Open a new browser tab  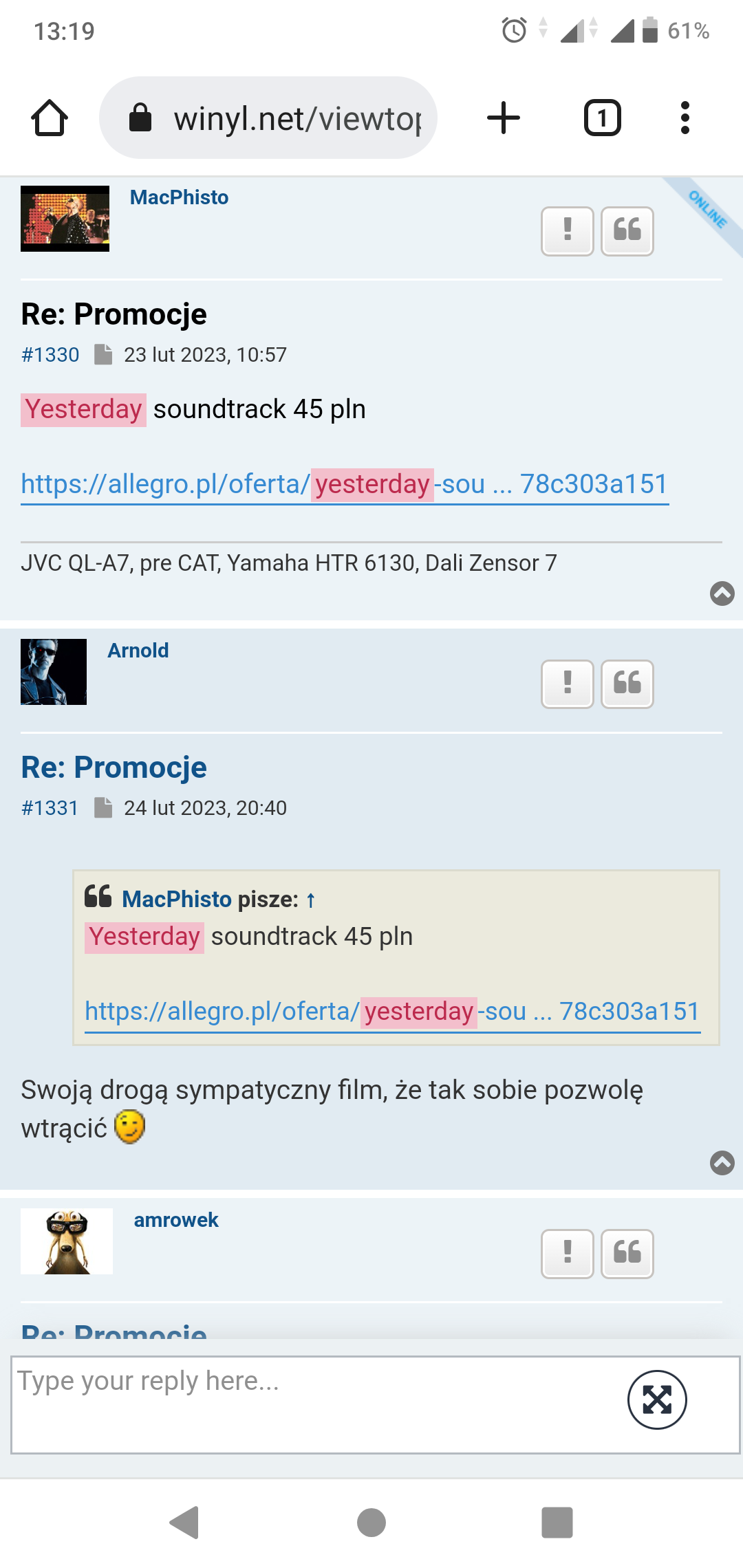click(503, 118)
